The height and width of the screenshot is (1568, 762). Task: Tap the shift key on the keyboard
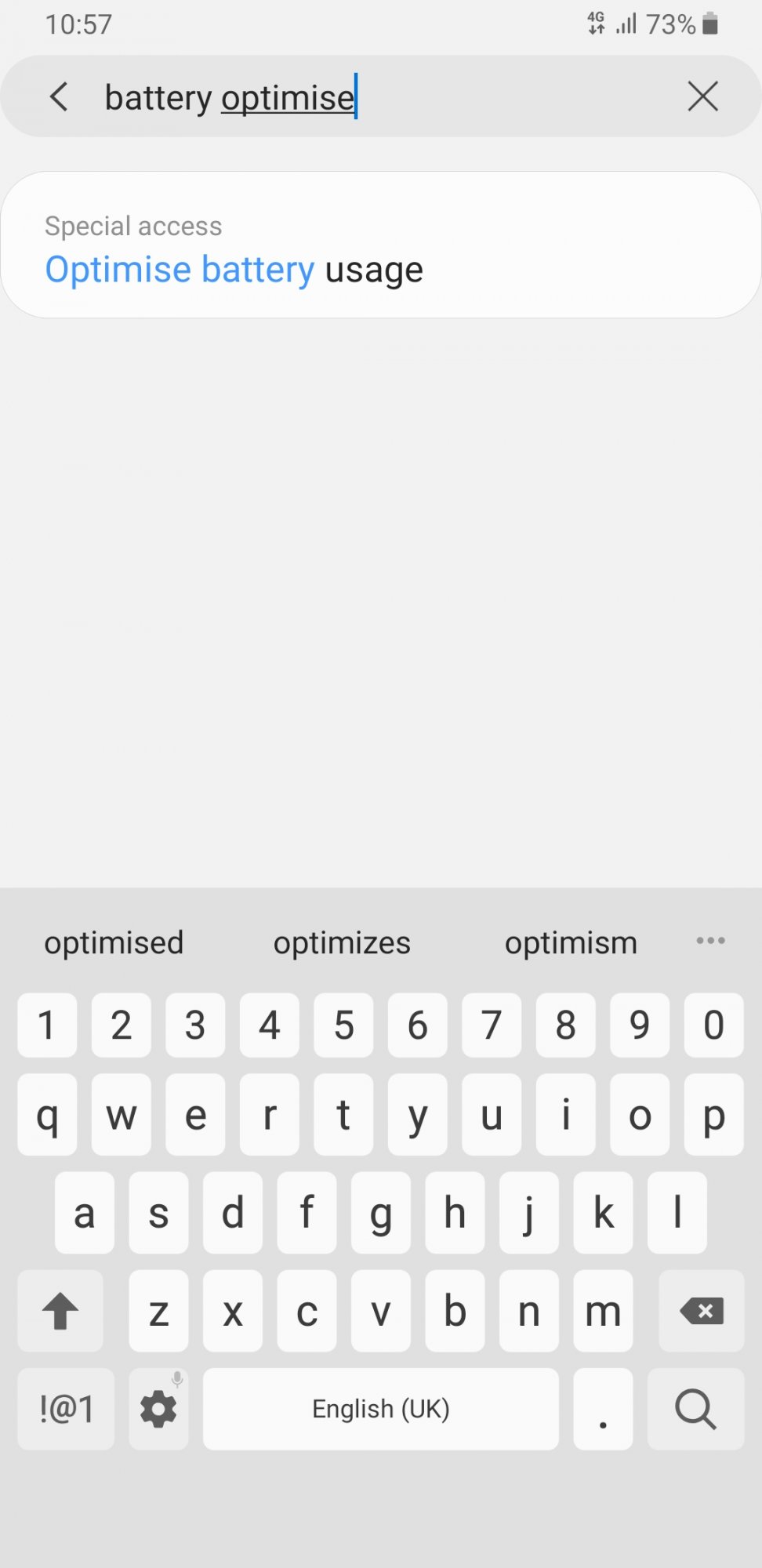(60, 1311)
